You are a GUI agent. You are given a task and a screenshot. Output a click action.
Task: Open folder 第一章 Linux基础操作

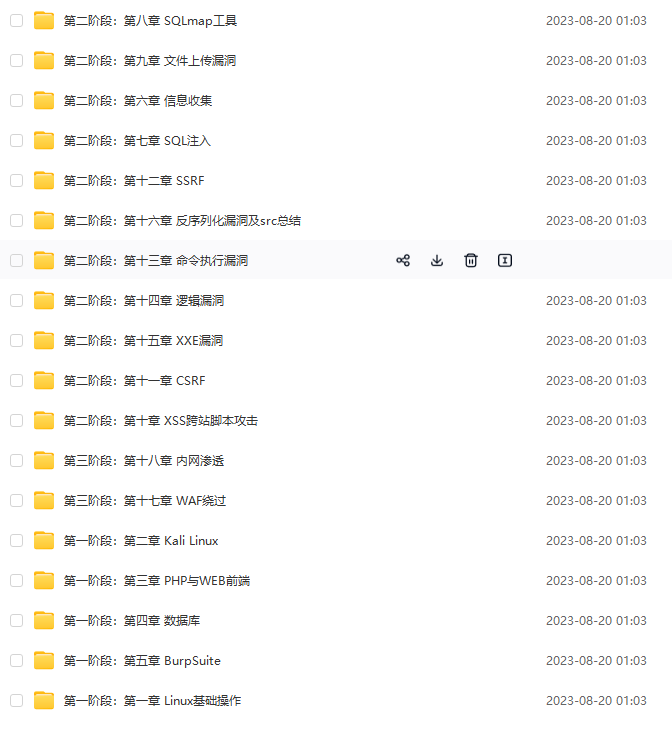click(x=152, y=700)
